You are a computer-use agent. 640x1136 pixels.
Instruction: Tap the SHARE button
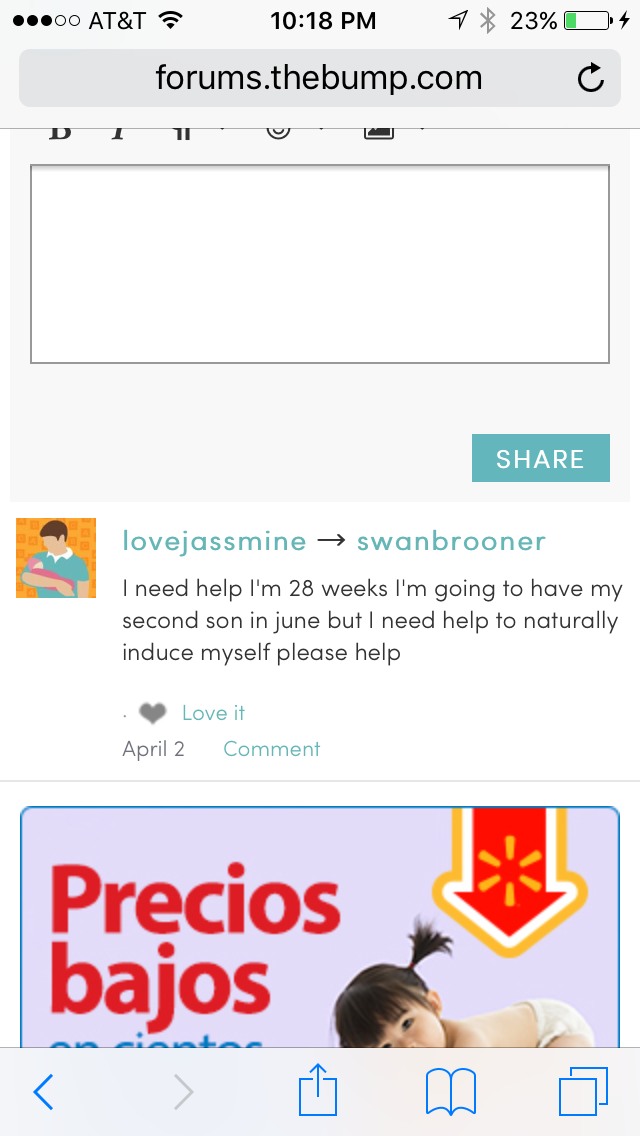[541, 458]
